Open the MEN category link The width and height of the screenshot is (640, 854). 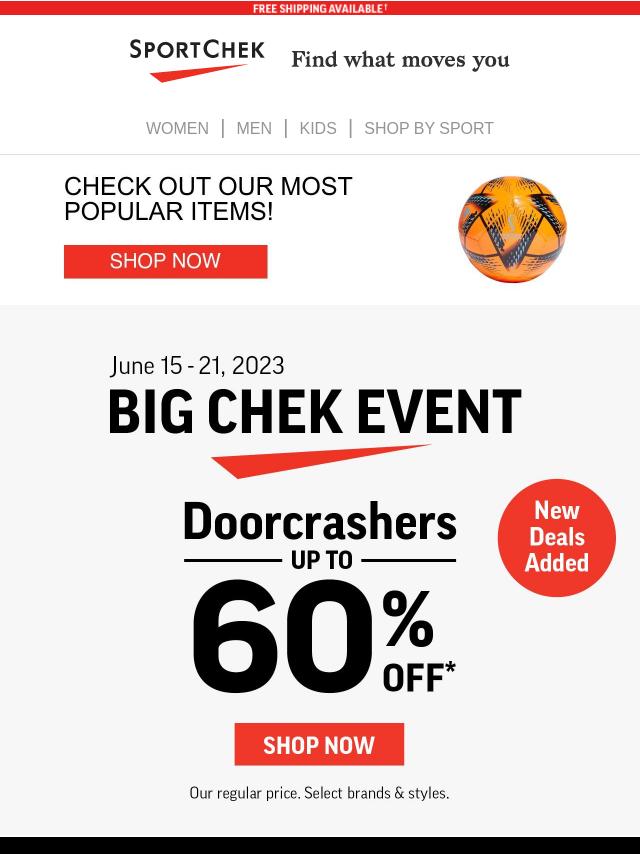coord(254,128)
